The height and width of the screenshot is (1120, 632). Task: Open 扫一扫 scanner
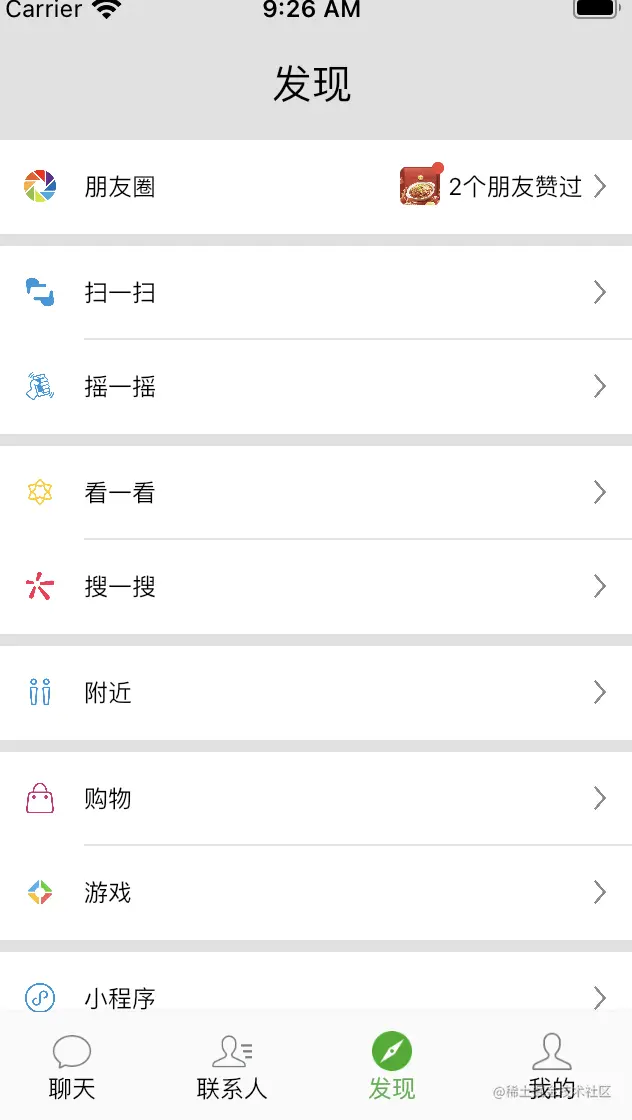[x=316, y=292]
